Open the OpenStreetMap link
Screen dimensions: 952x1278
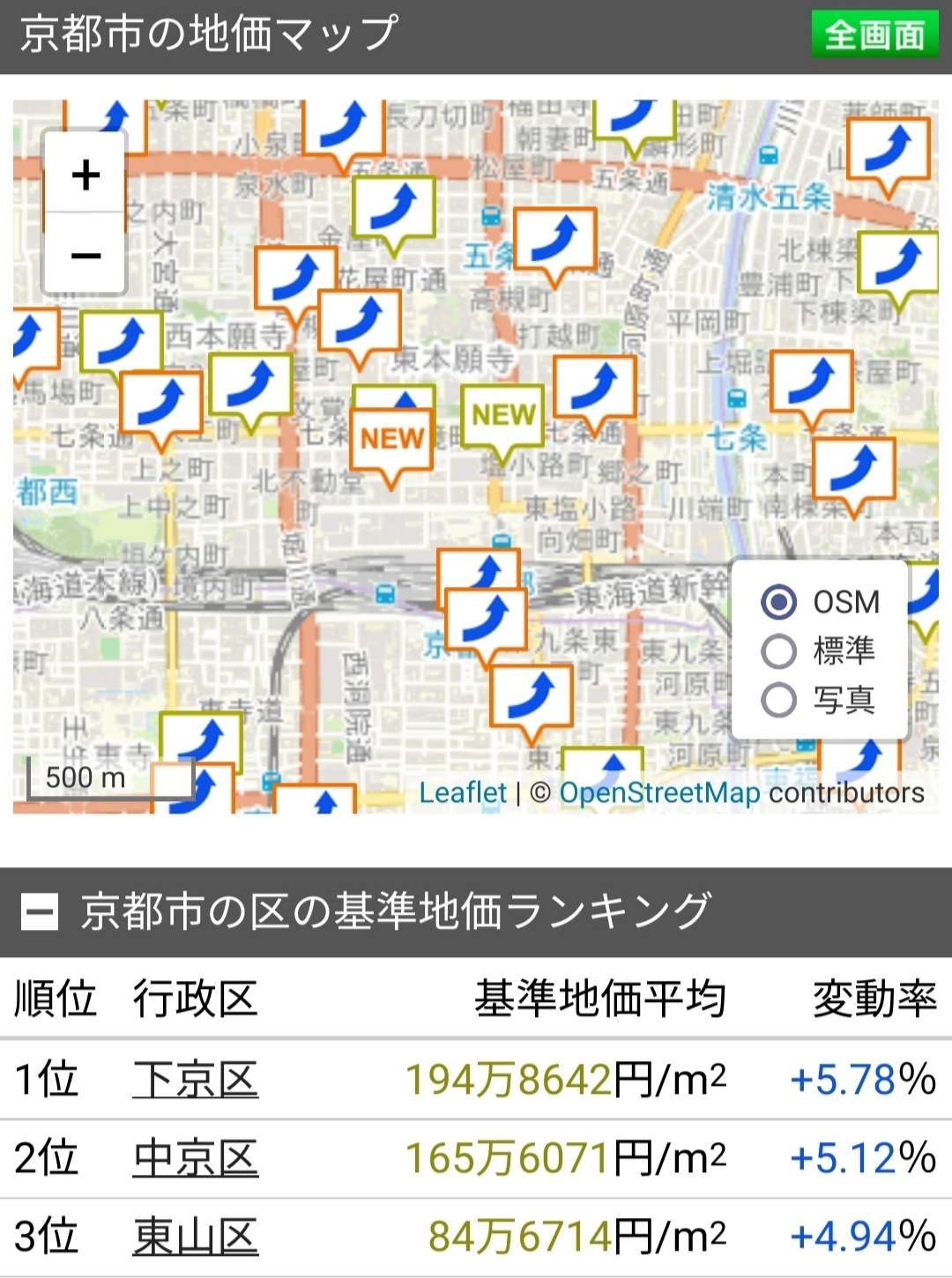(659, 792)
